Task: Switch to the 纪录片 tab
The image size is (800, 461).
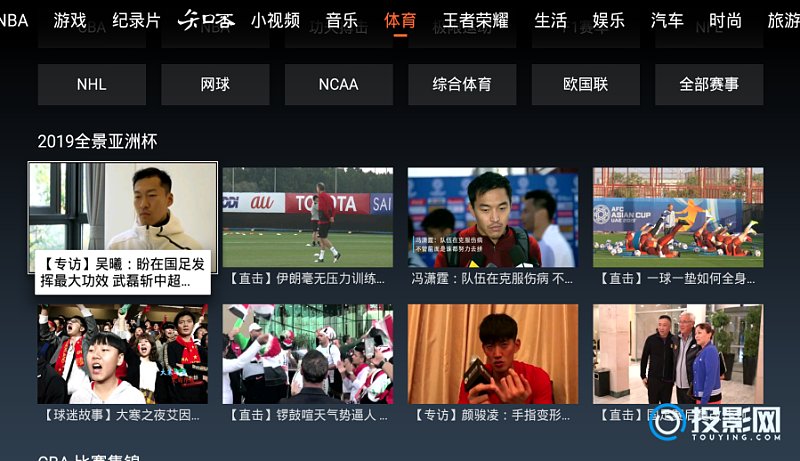Action: coord(136,20)
